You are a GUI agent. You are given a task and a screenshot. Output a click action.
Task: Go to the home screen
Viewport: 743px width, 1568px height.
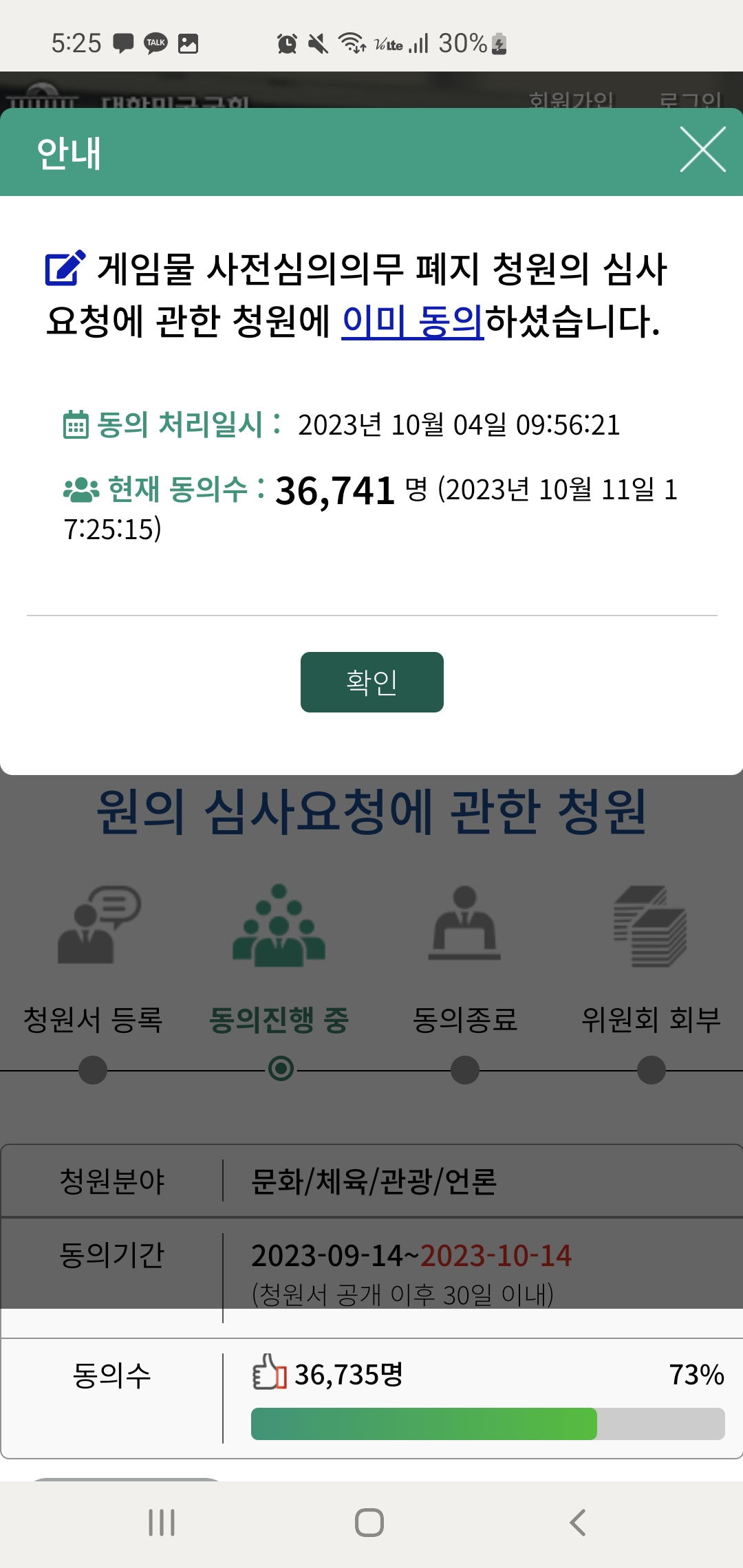tap(369, 1523)
